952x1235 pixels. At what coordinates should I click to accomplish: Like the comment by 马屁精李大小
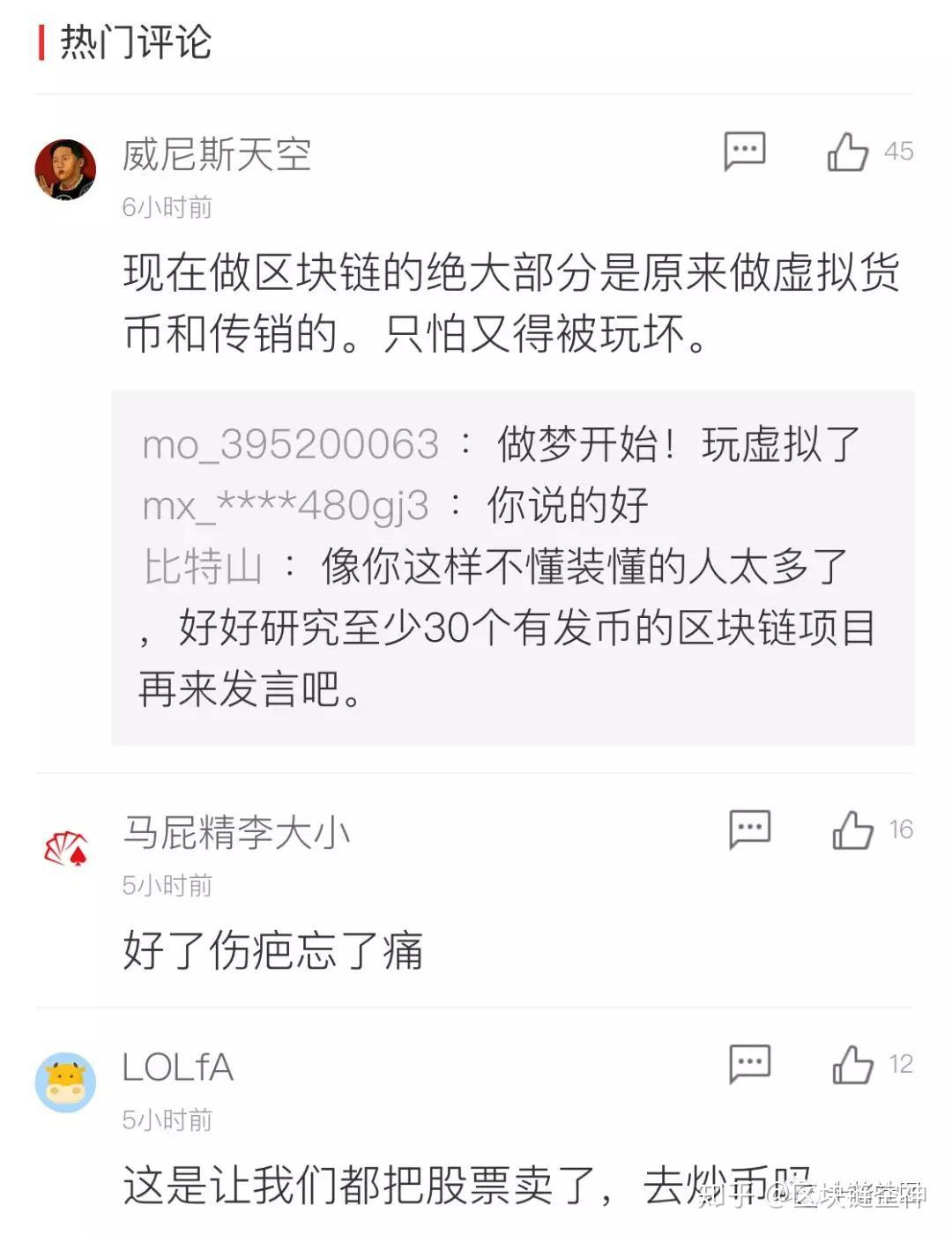852,830
